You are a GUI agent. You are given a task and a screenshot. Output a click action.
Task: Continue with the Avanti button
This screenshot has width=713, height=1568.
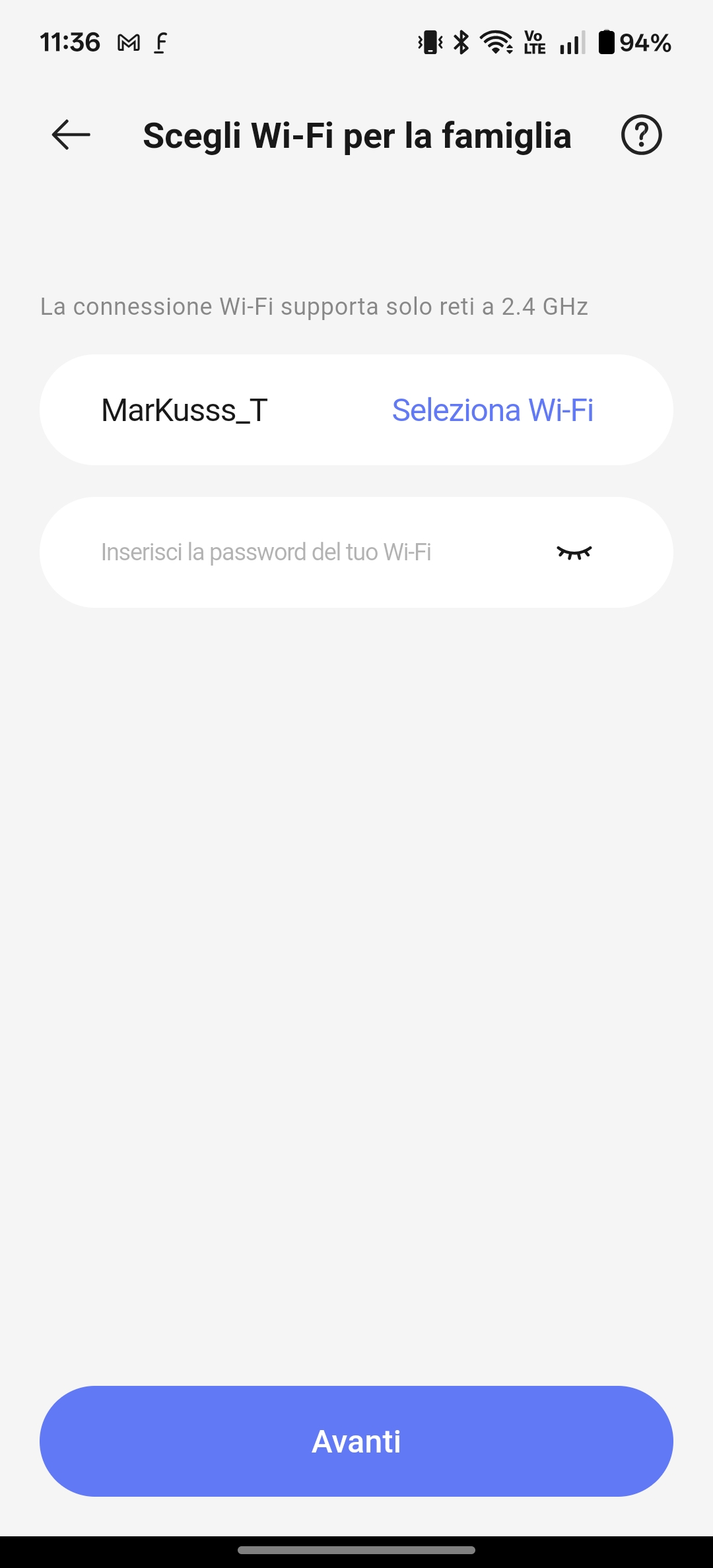(x=356, y=1441)
